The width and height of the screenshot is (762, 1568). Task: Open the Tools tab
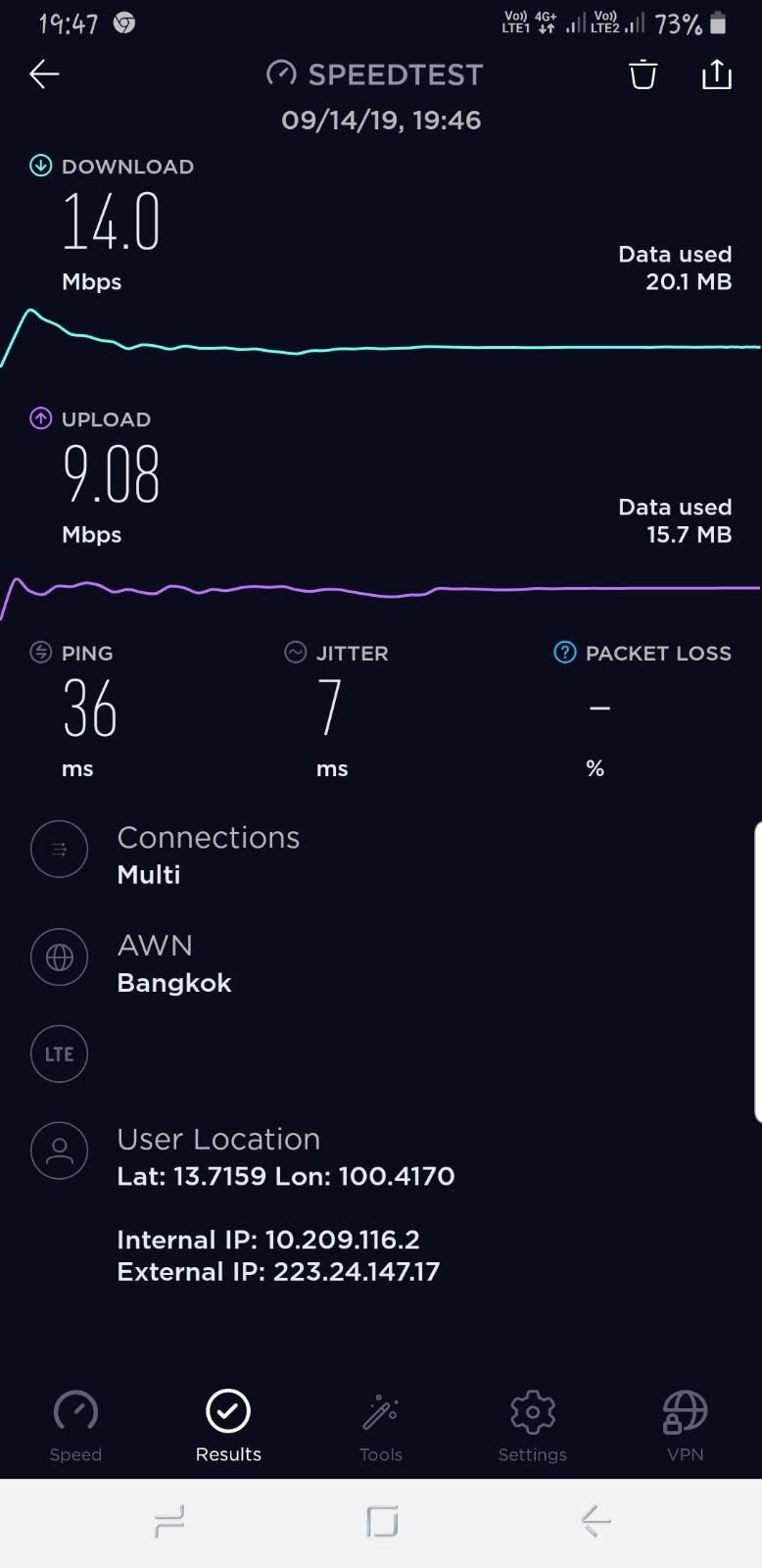point(381,1426)
